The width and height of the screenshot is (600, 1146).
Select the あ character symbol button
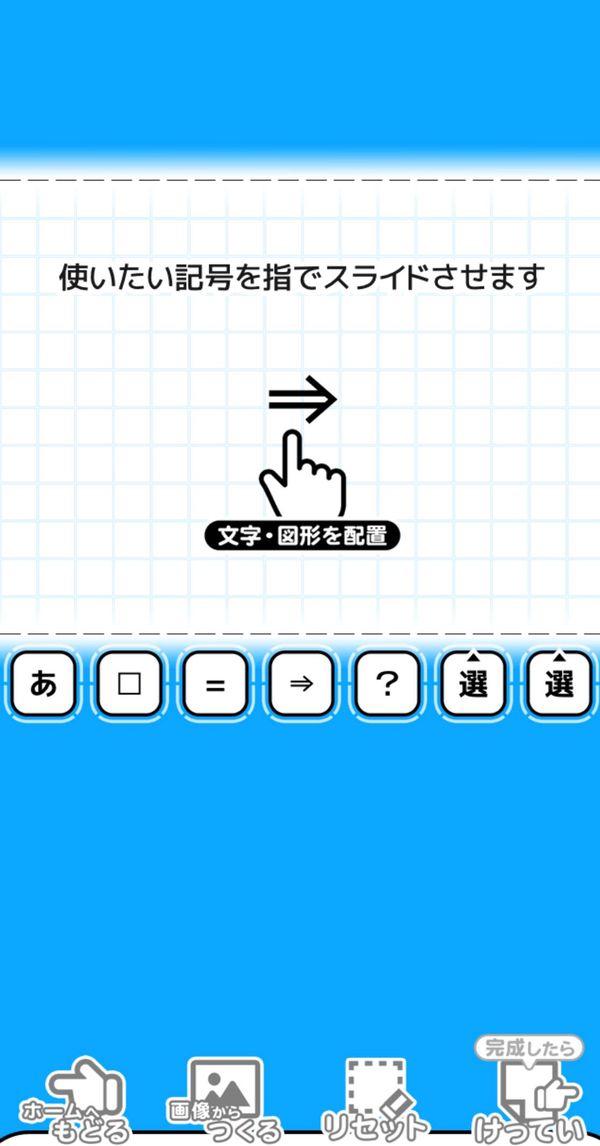click(x=43, y=684)
